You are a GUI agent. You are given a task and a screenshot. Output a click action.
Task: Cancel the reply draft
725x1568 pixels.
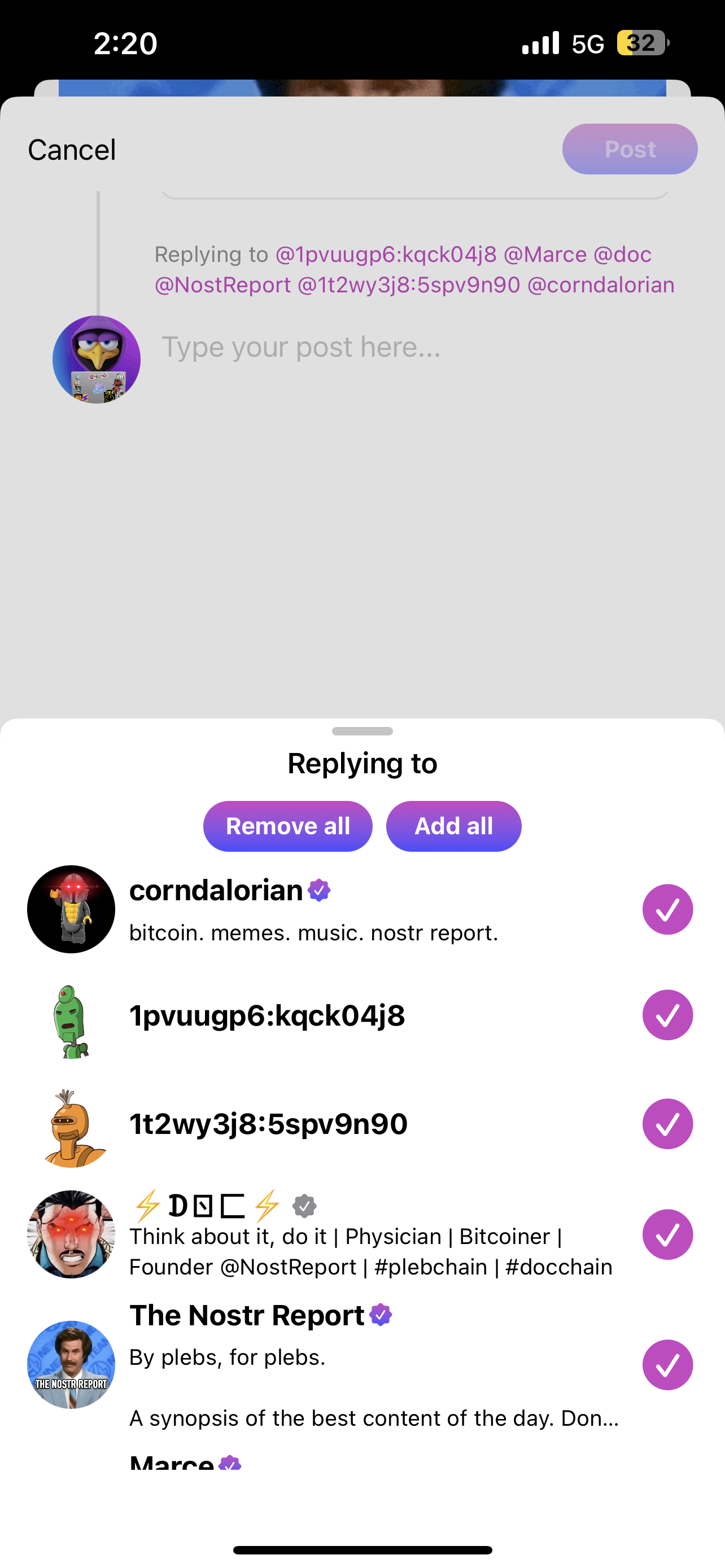pyautogui.click(x=72, y=150)
